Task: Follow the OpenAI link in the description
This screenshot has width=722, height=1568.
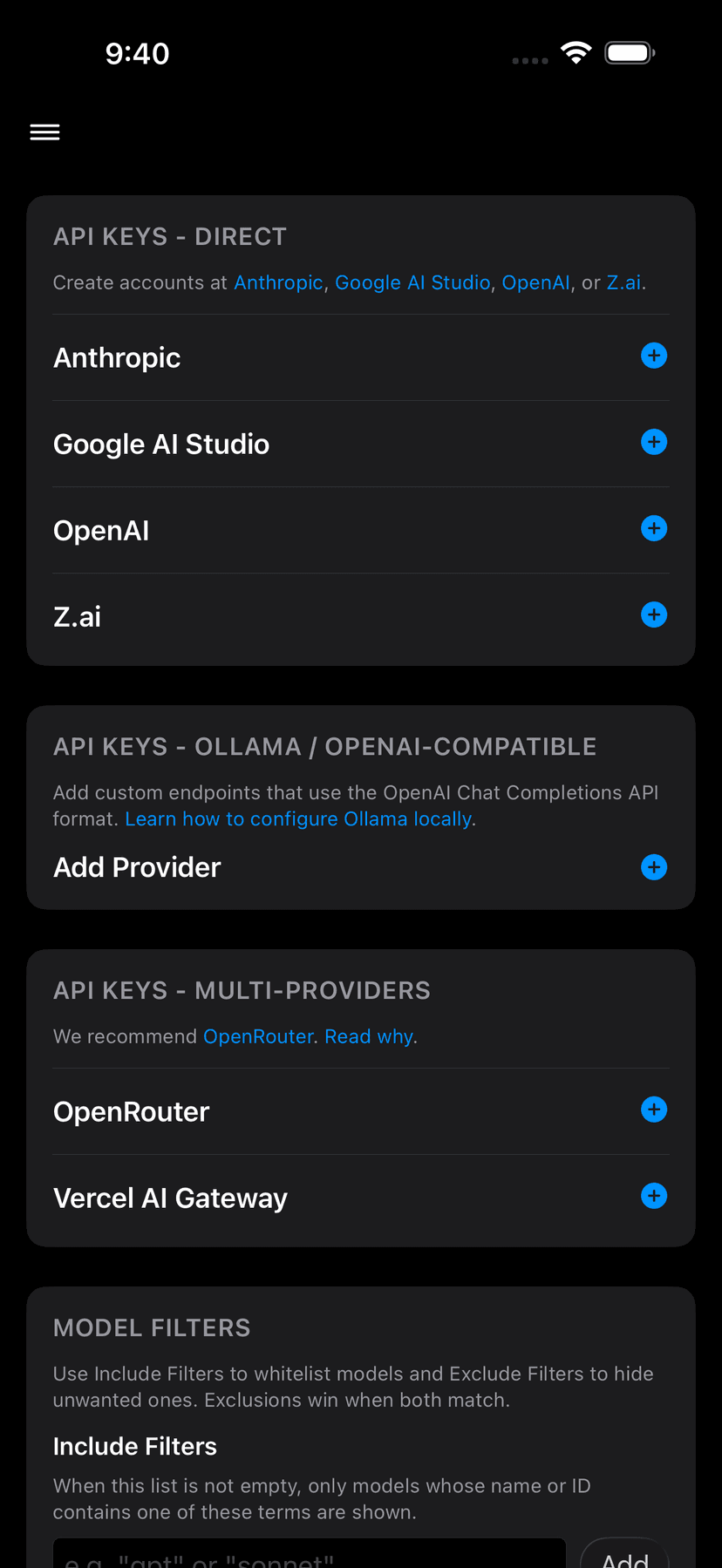Action: (535, 282)
